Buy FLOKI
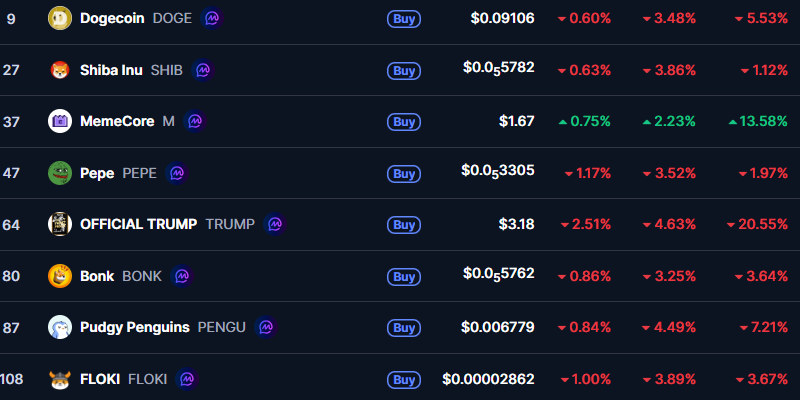Viewport: 800px width, 400px height. (x=404, y=380)
